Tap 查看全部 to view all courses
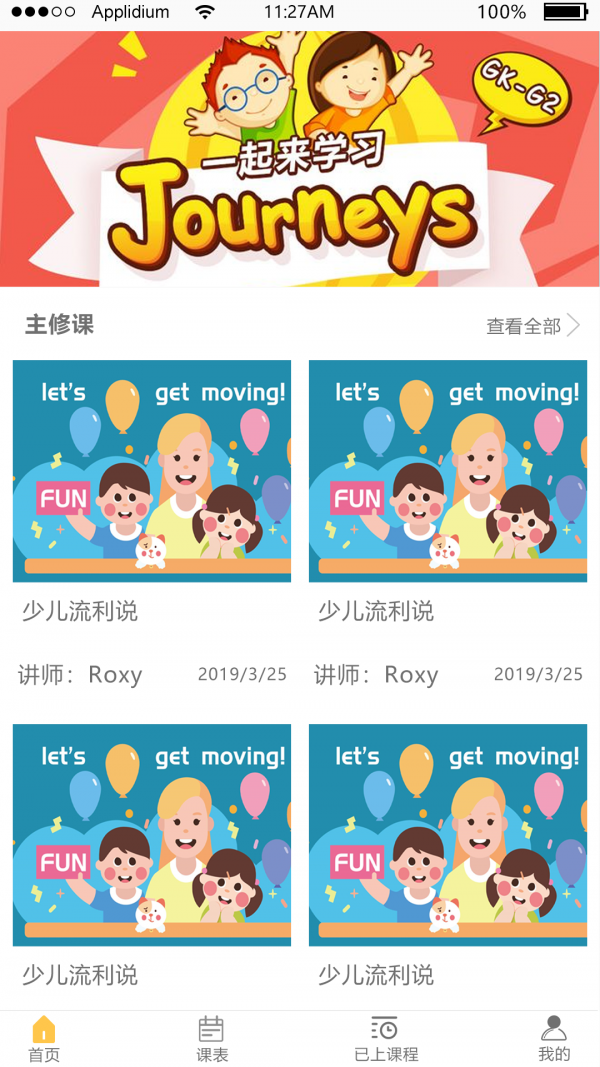Screen dimensions: 600x1067 coord(532,326)
